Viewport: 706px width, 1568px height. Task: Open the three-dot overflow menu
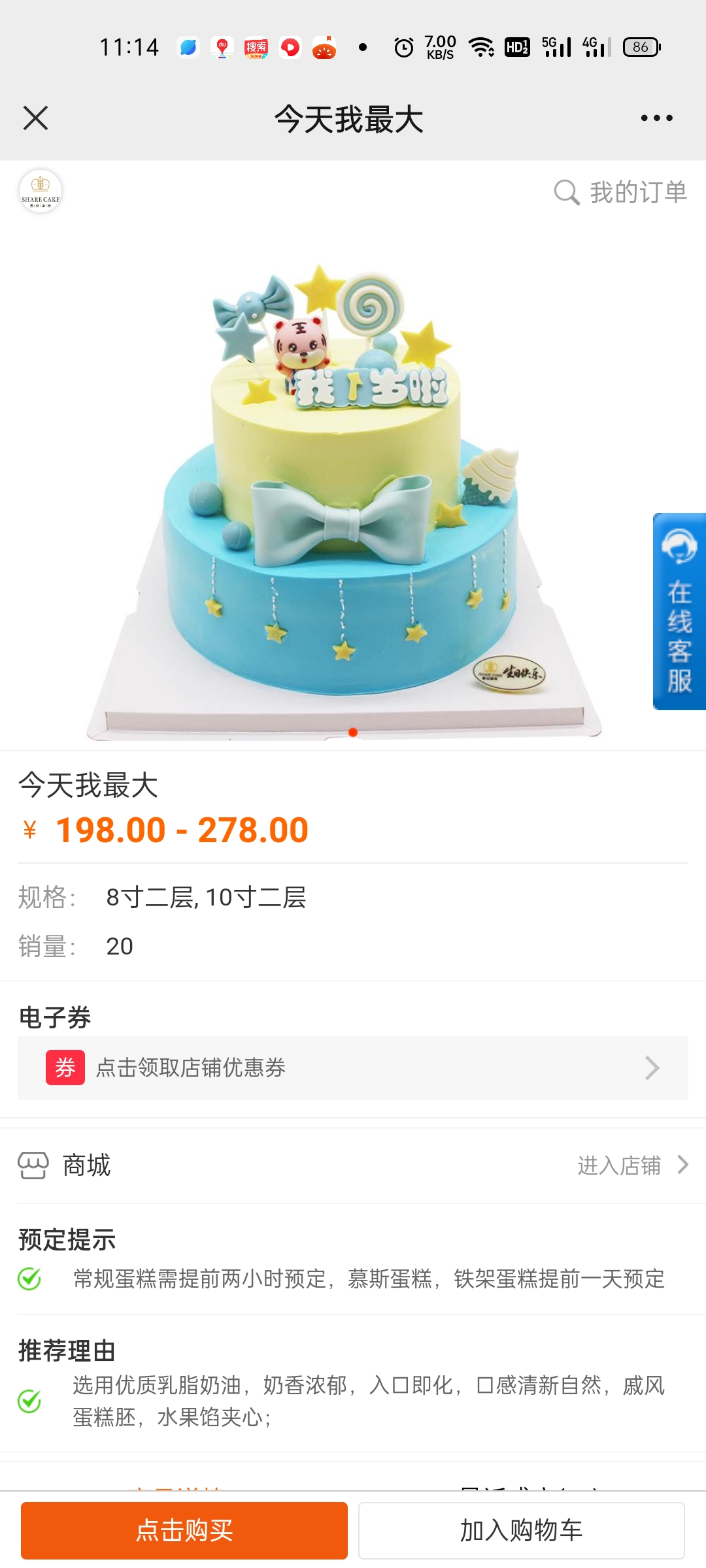[656, 118]
